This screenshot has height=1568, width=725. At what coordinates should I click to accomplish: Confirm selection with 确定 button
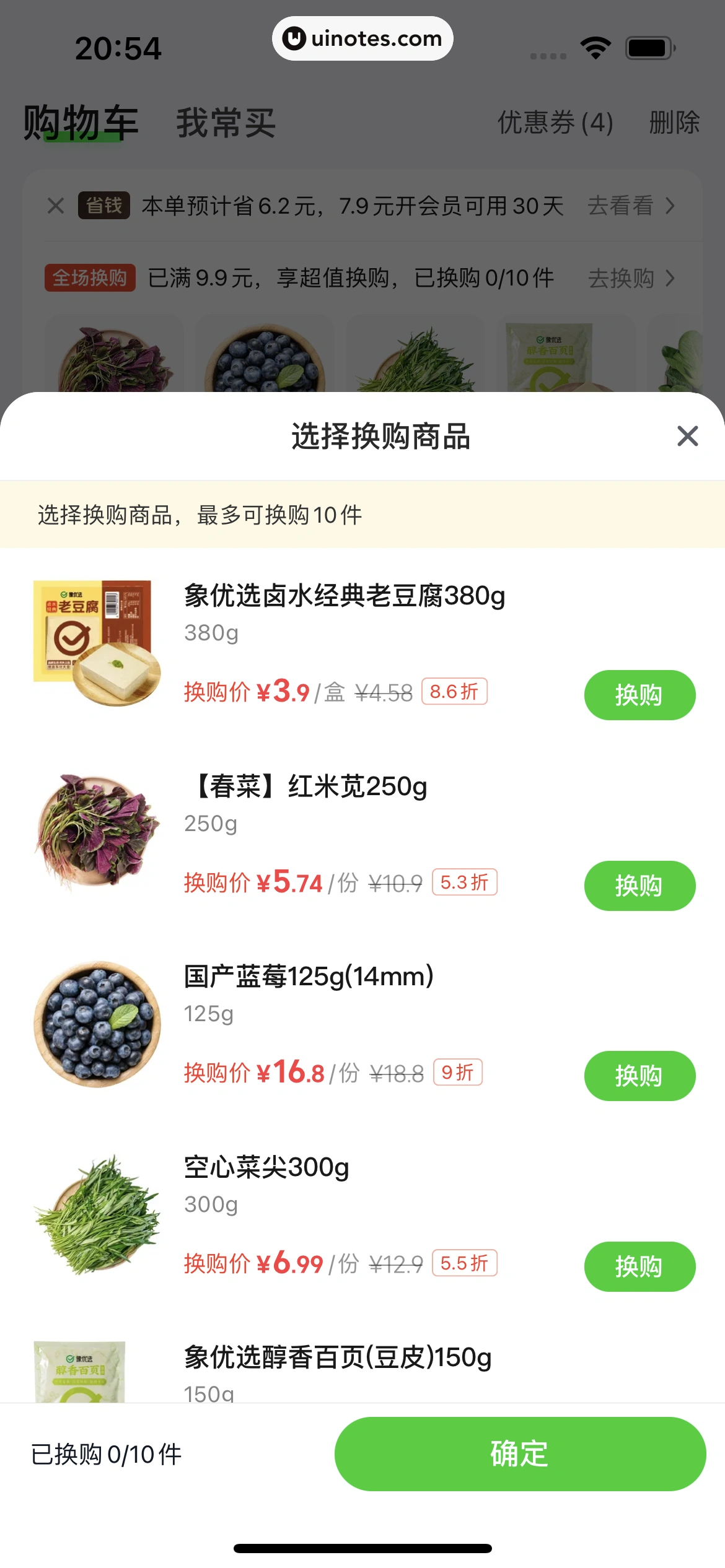coord(519,1453)
